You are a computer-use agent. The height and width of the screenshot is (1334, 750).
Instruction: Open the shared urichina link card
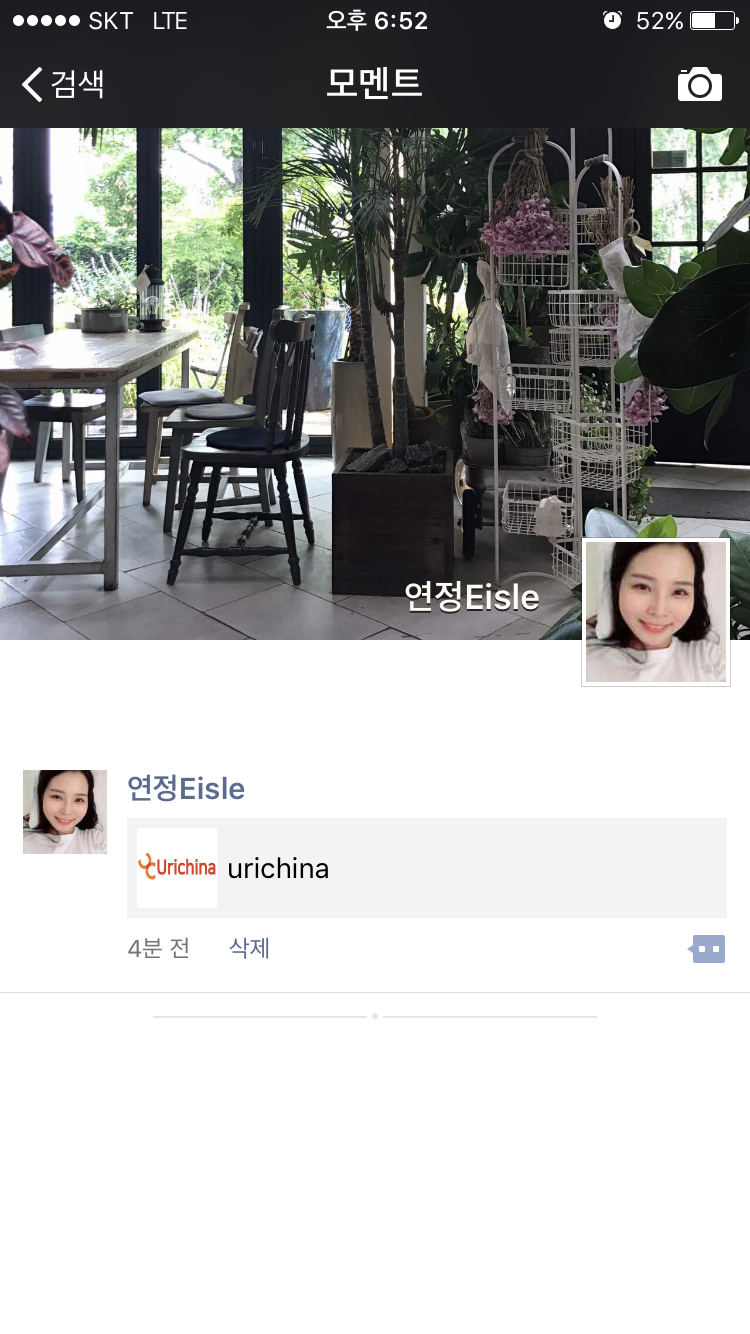(x=427, y=868)
